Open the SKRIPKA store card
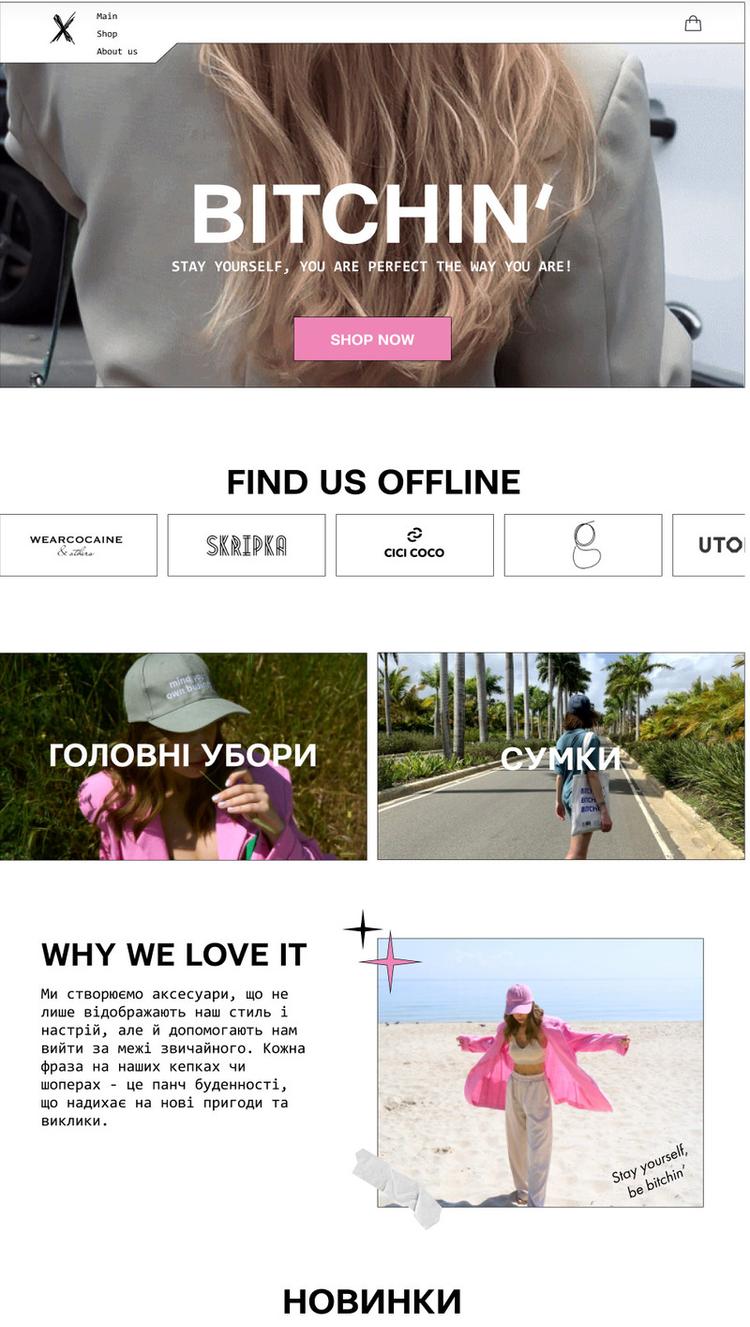 click(x=246, y=545)
